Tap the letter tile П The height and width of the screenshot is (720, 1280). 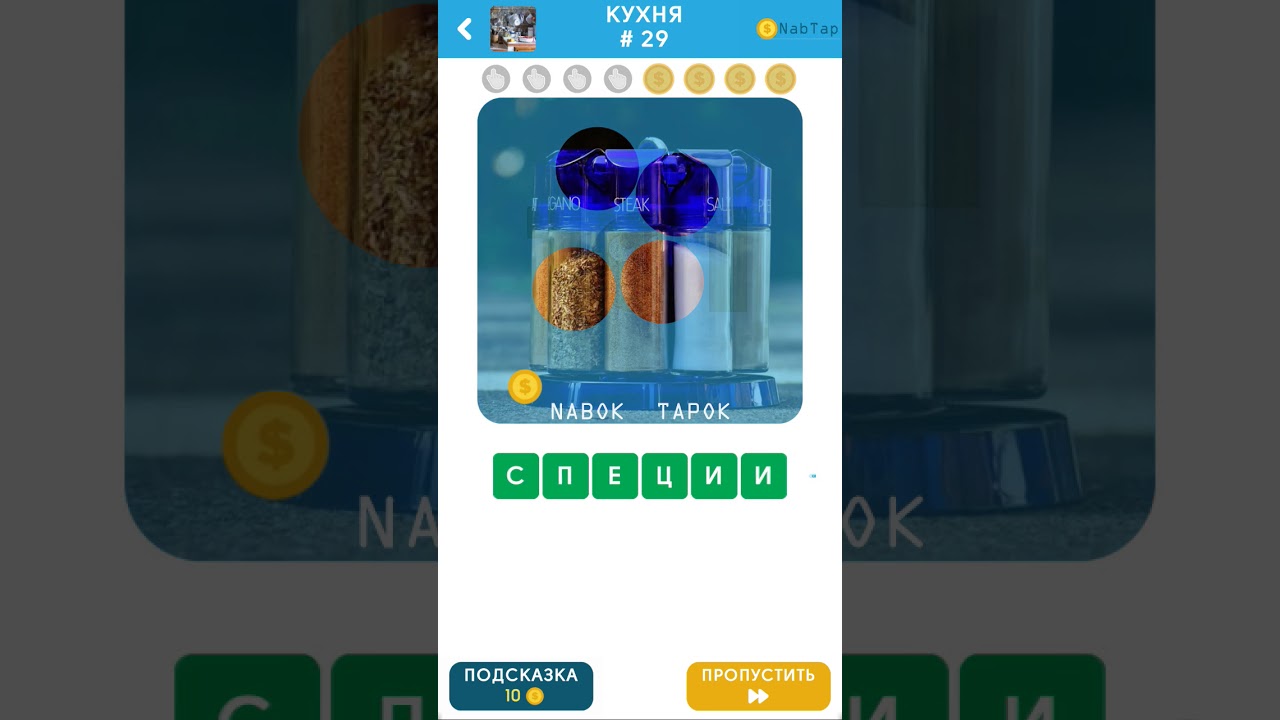565,476
